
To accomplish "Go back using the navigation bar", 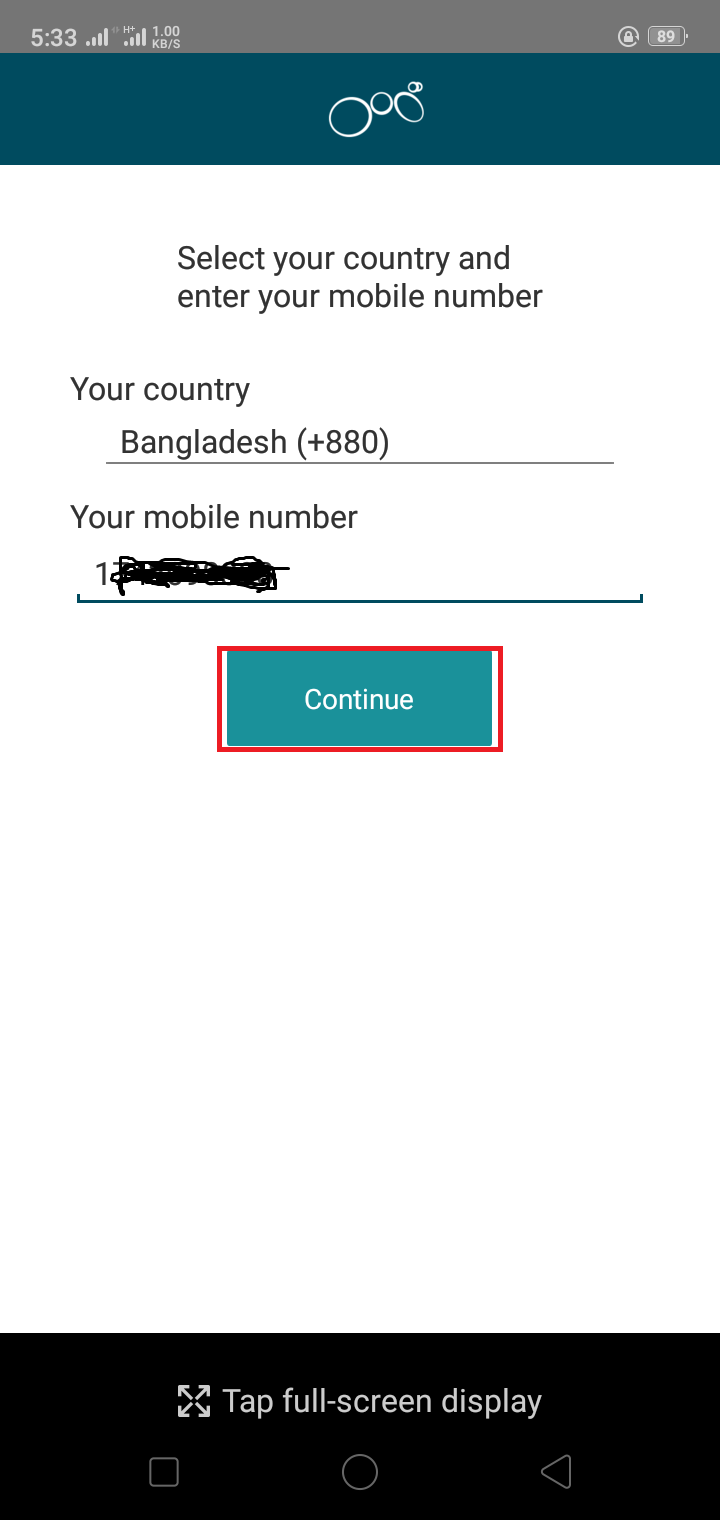I will click(556, 1471).
